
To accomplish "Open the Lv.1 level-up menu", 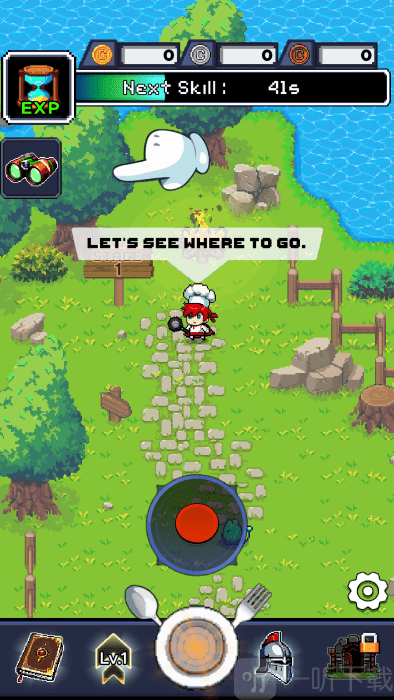I will (x=114, y=658).
